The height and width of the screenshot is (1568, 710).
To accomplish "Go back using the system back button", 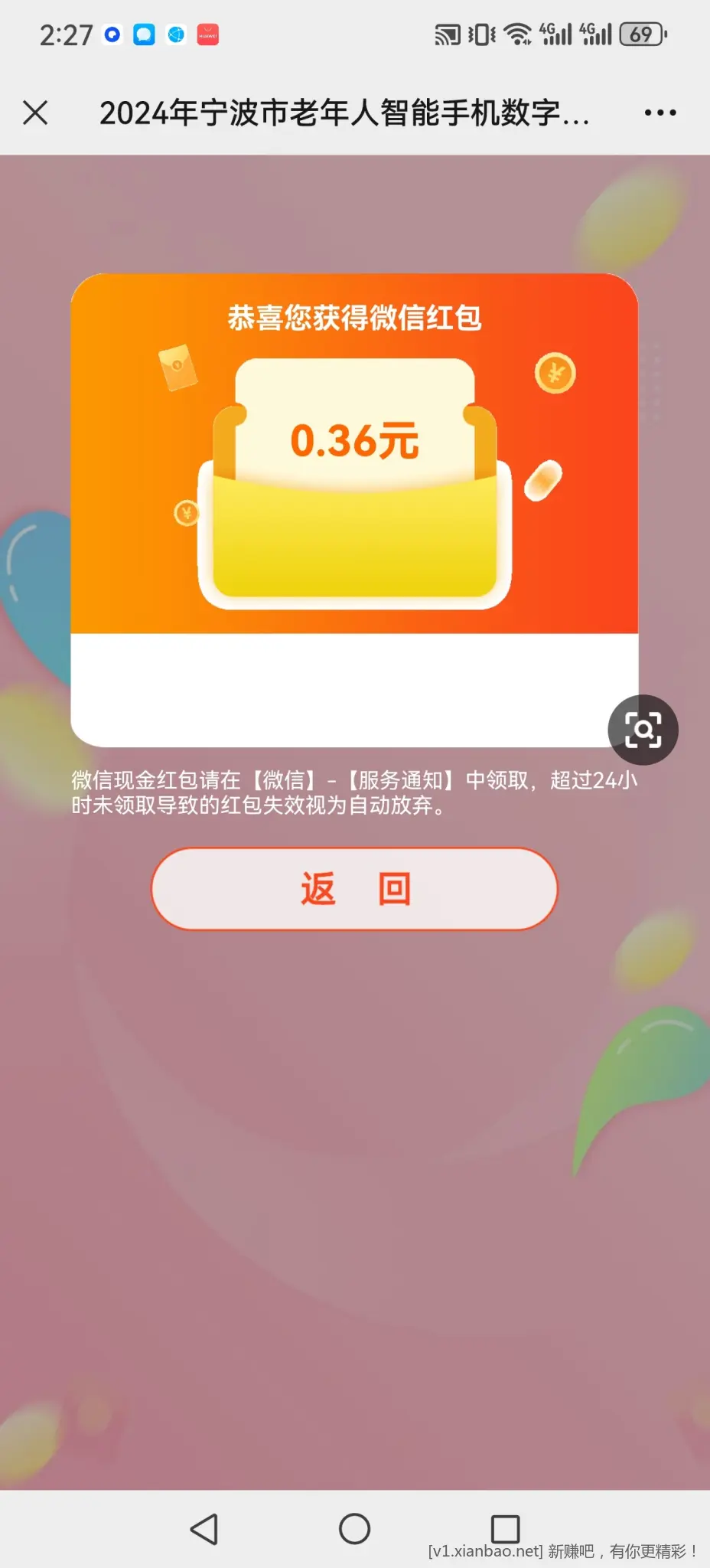I will (x=204, y=1529).
